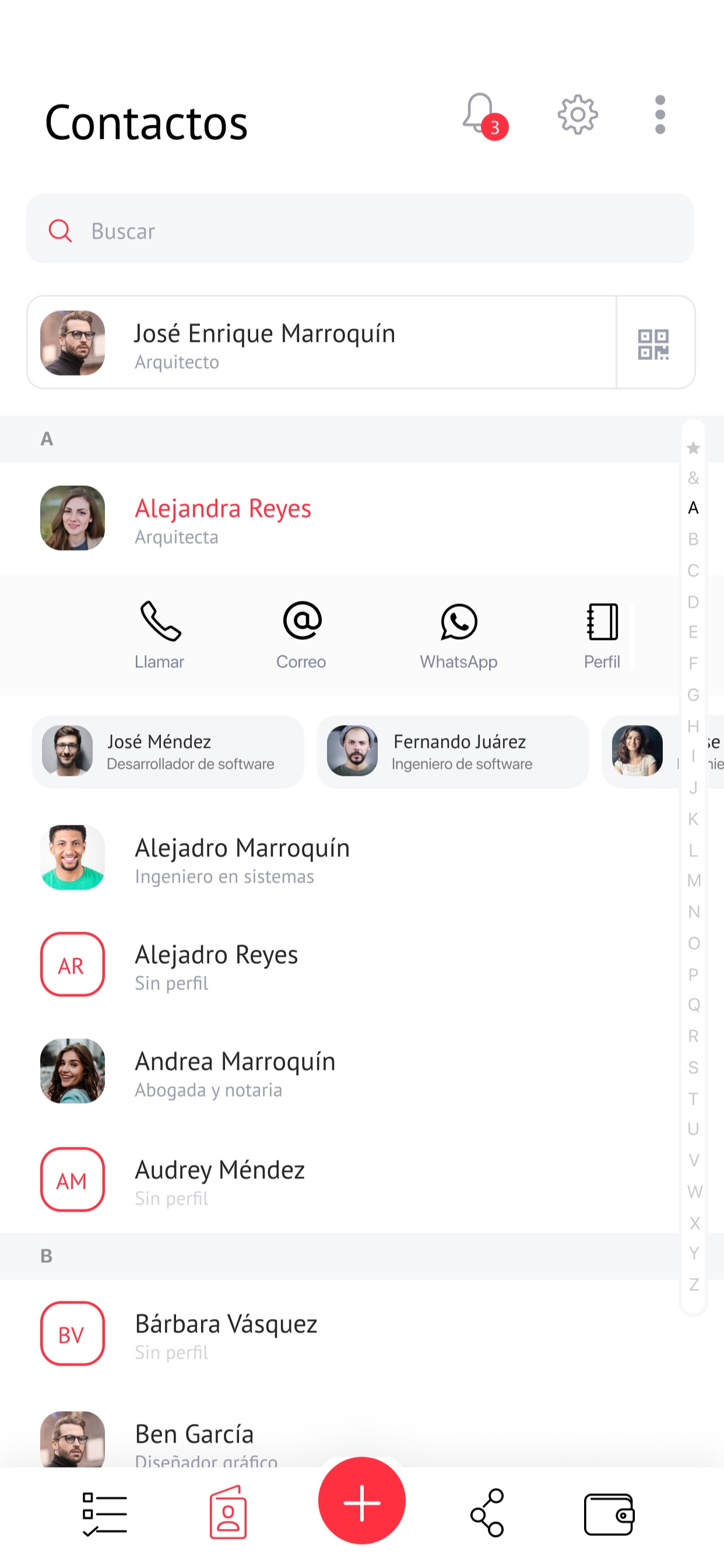Image resolution: width=724 pixels, height=1568 pixels.
Task: Select contact Alejadro Marroquín
Action: [x=339, y=858]
